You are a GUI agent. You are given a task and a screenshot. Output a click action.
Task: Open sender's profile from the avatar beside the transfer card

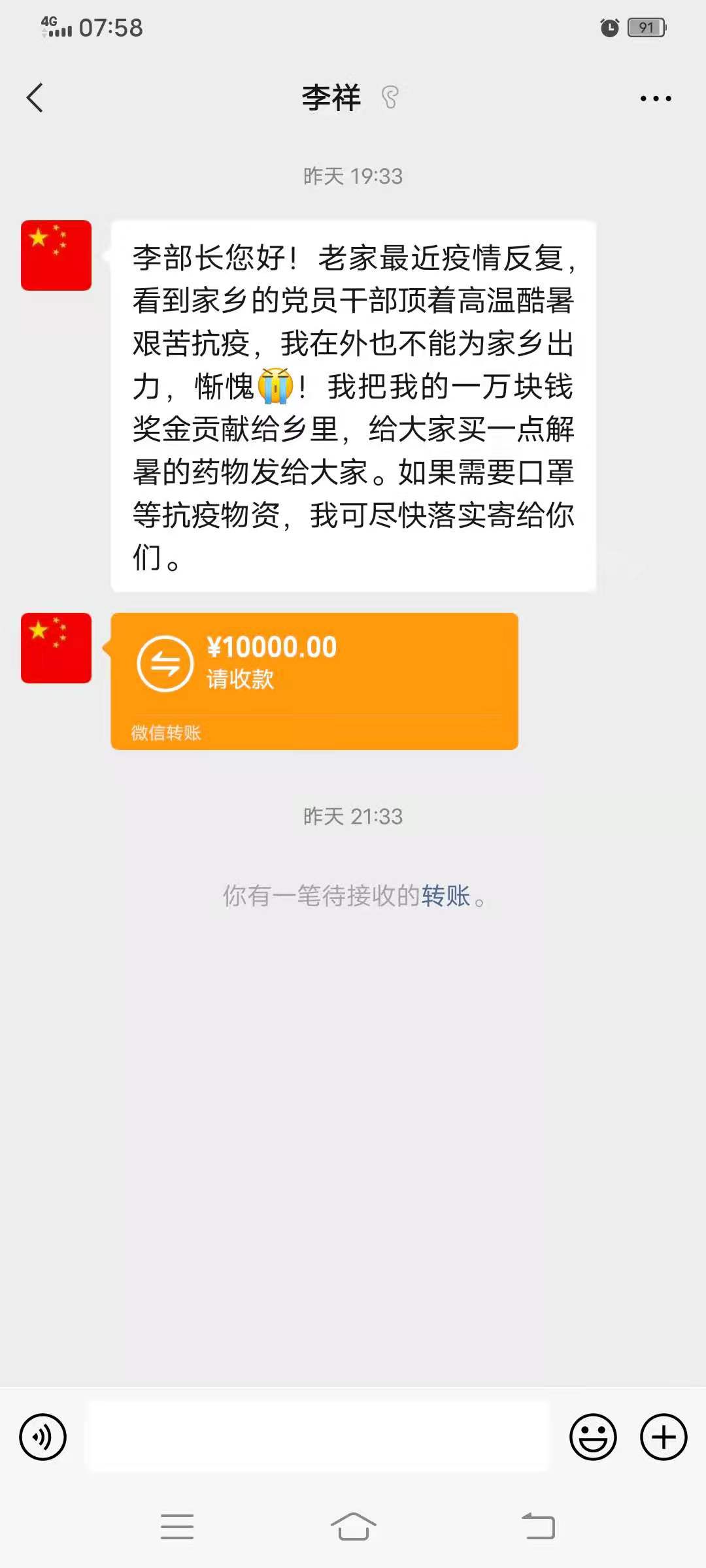pos(56,648)
